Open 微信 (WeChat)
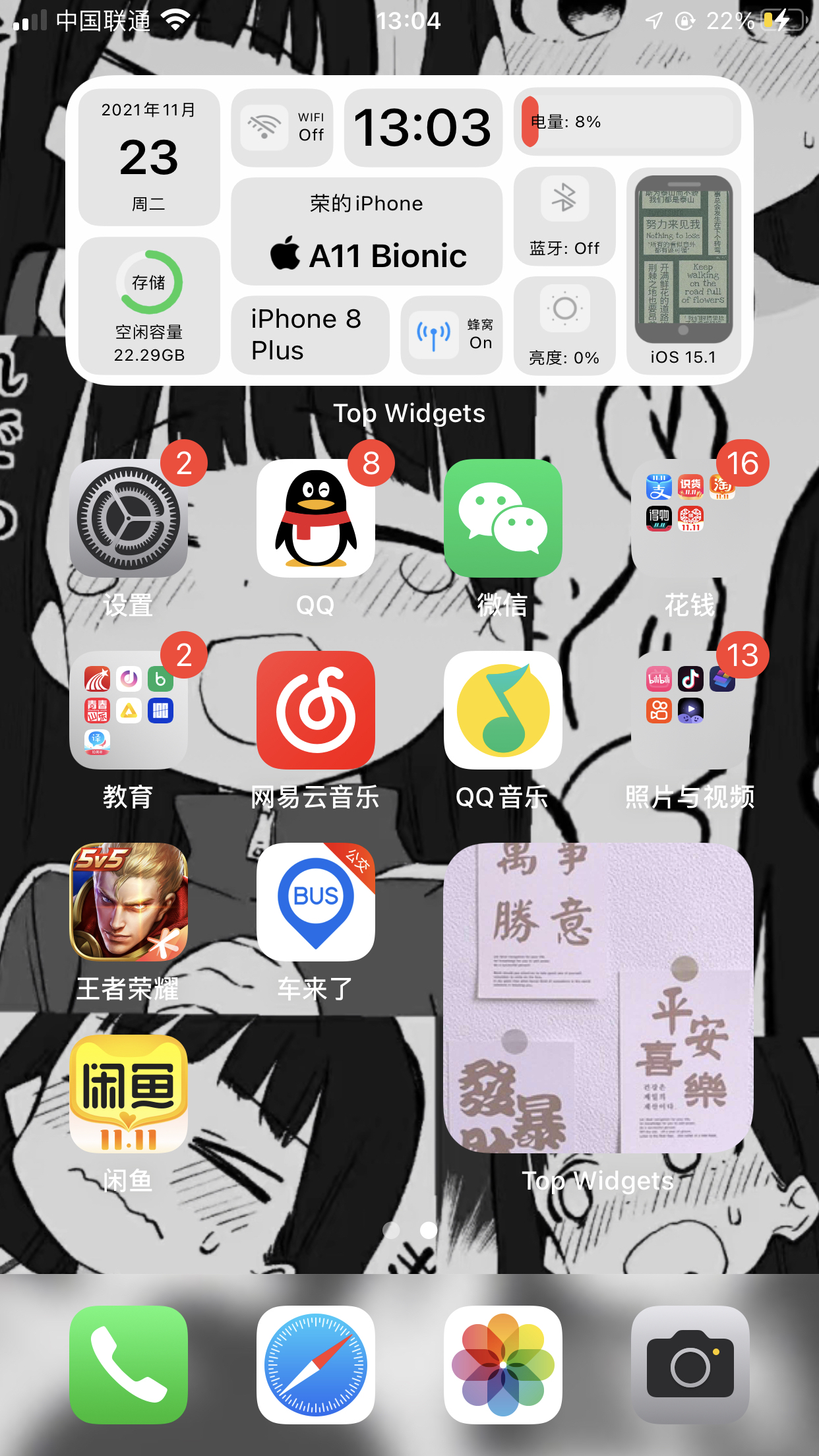The image size is (819, 1456). [x=502, y=518]
